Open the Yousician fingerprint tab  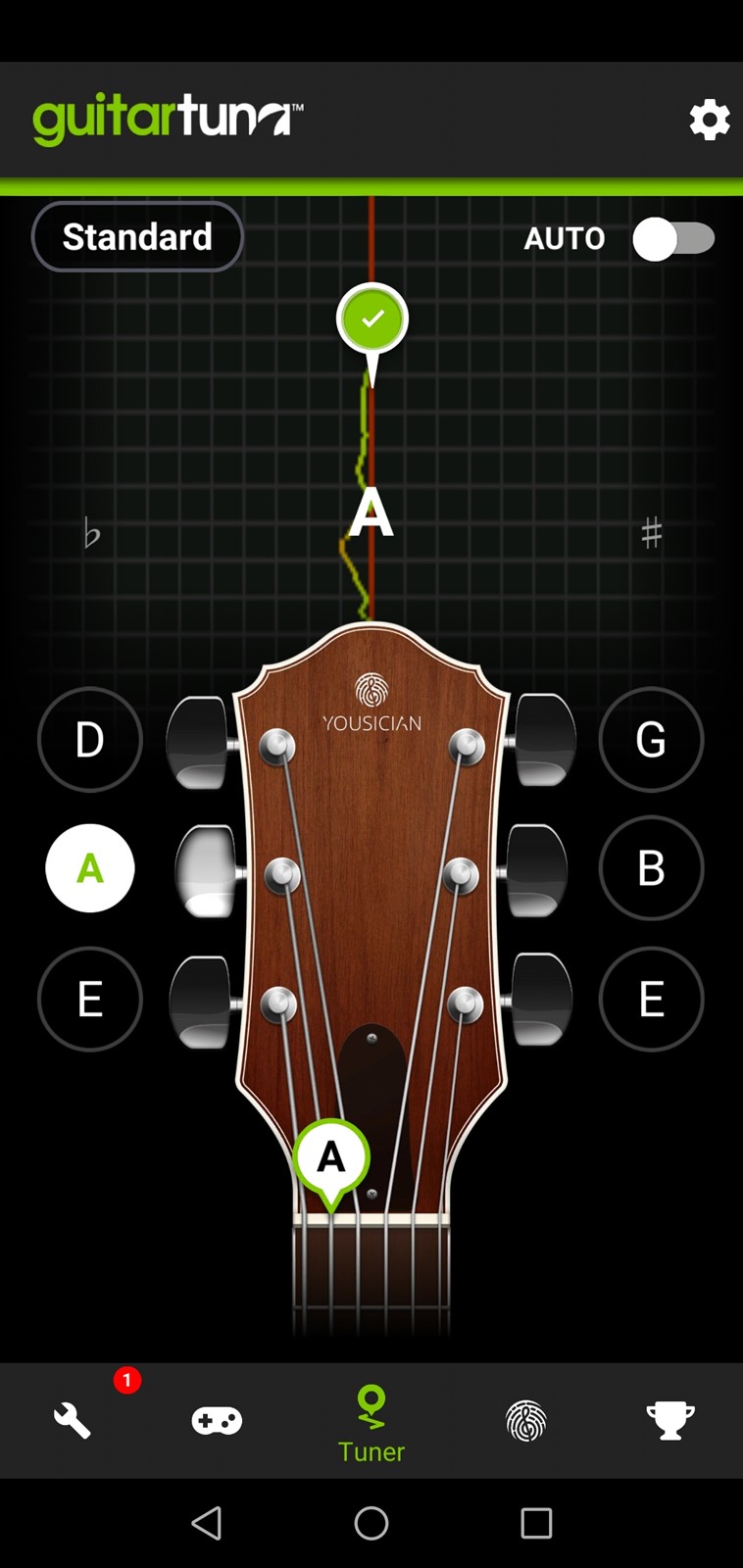(x=526, y=1420)
